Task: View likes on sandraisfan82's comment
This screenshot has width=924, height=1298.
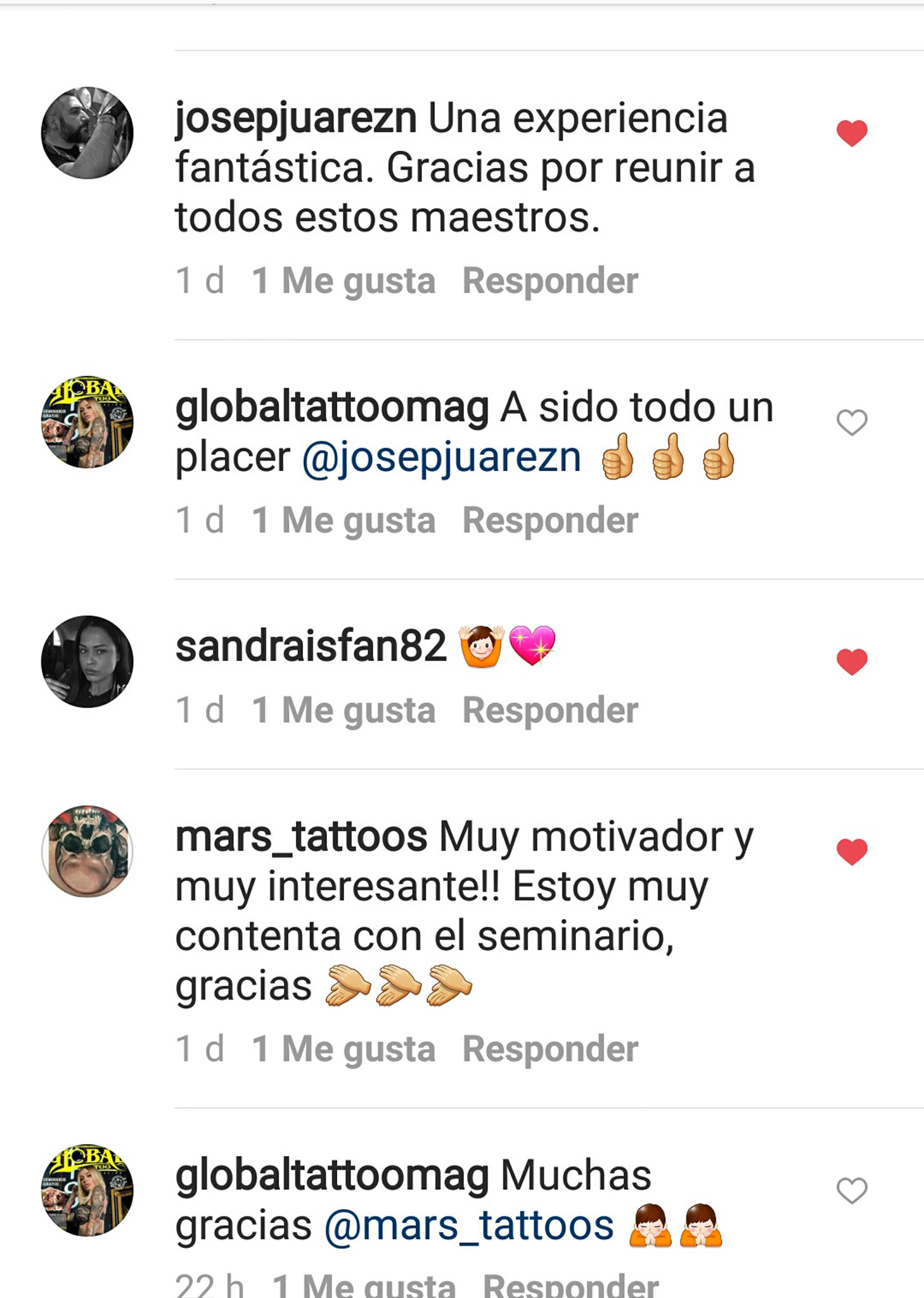Action: [x=343, y=710]
